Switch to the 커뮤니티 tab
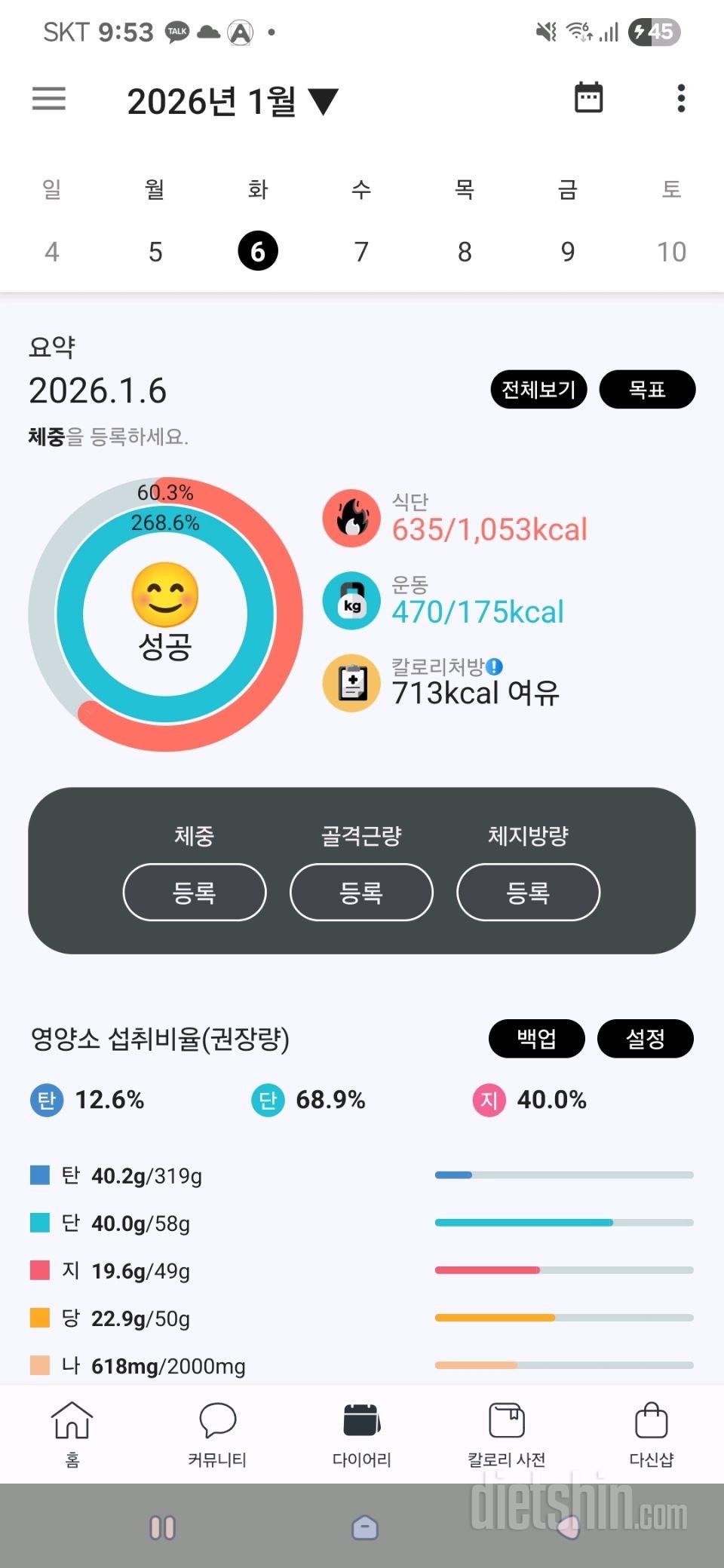 [217, 1434]
